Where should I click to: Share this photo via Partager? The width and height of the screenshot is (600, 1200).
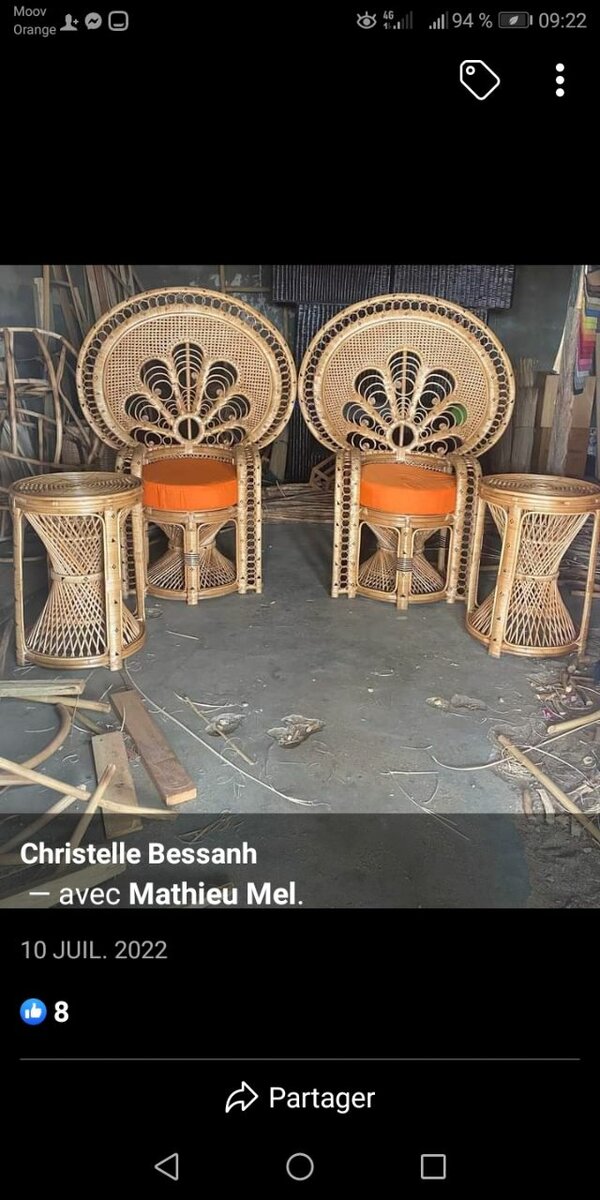coord(300,1098)
